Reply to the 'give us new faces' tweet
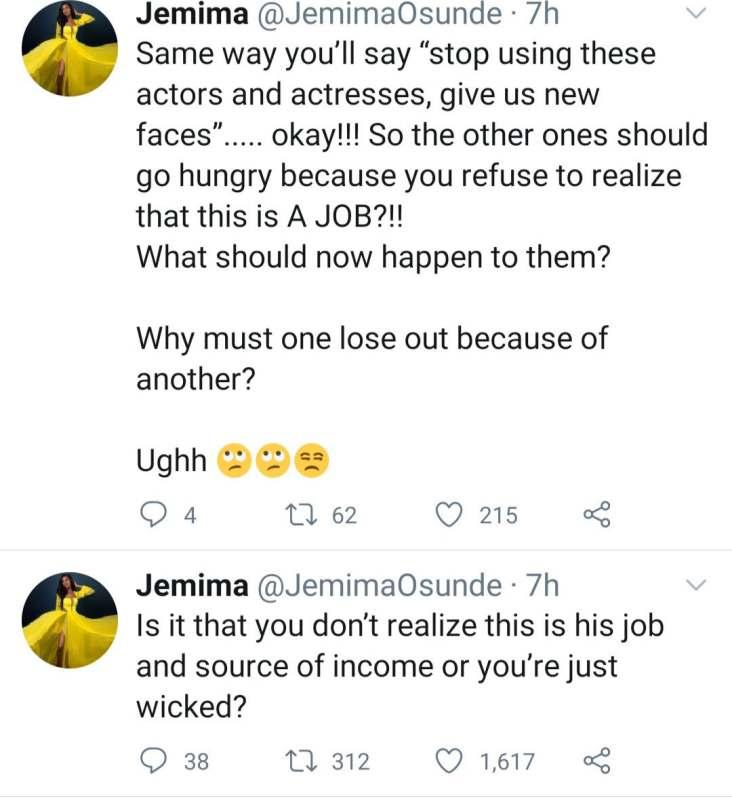 [x=152, y=515]
